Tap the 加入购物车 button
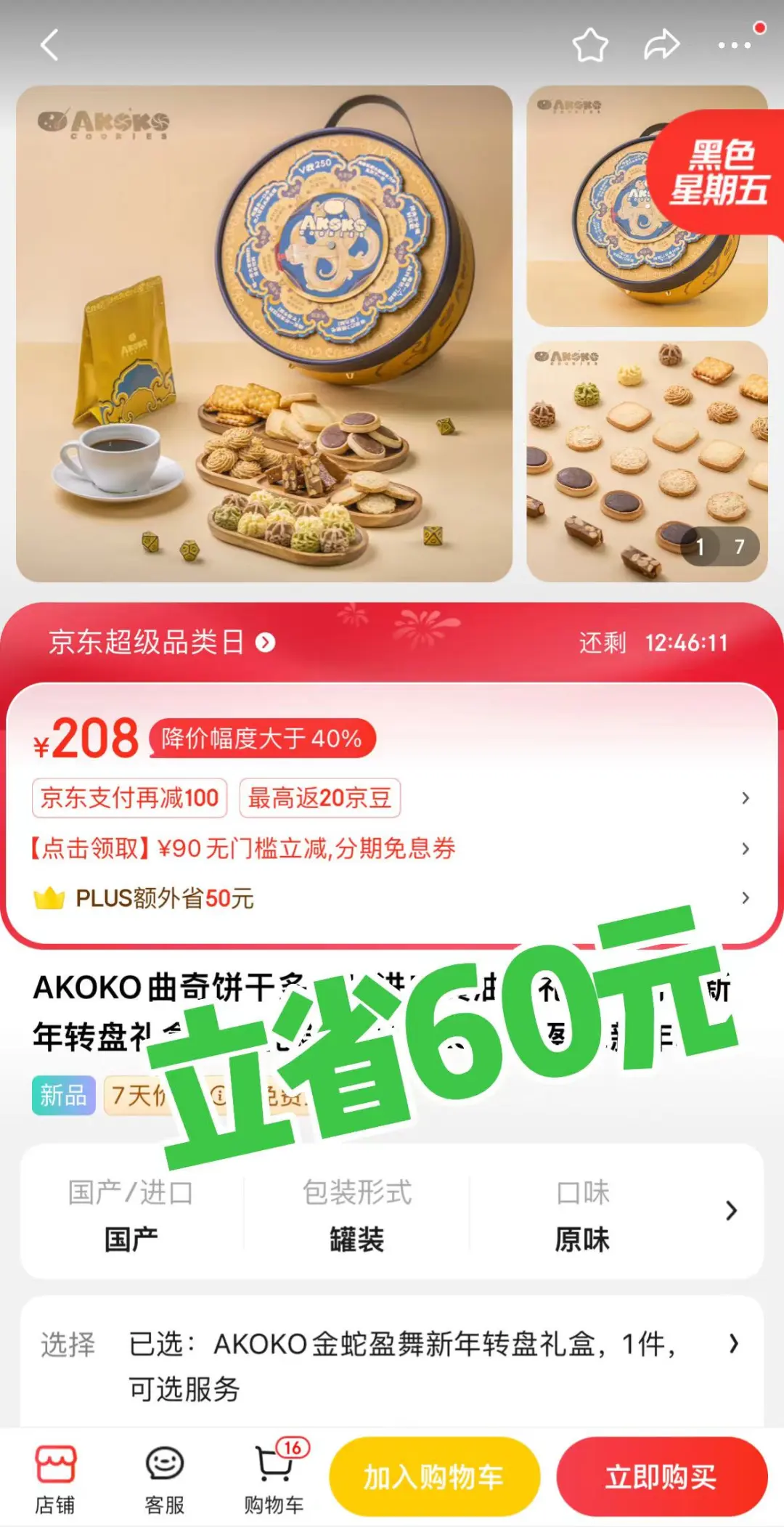 click(x=434, y=1477)
